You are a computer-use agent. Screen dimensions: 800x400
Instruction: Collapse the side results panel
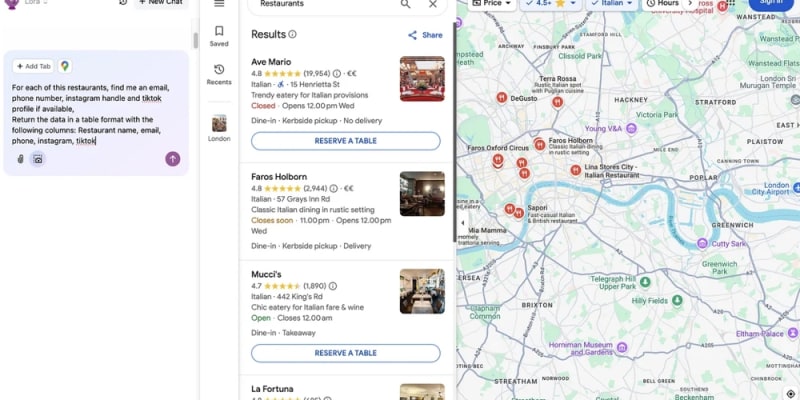[x=461, y=223]
